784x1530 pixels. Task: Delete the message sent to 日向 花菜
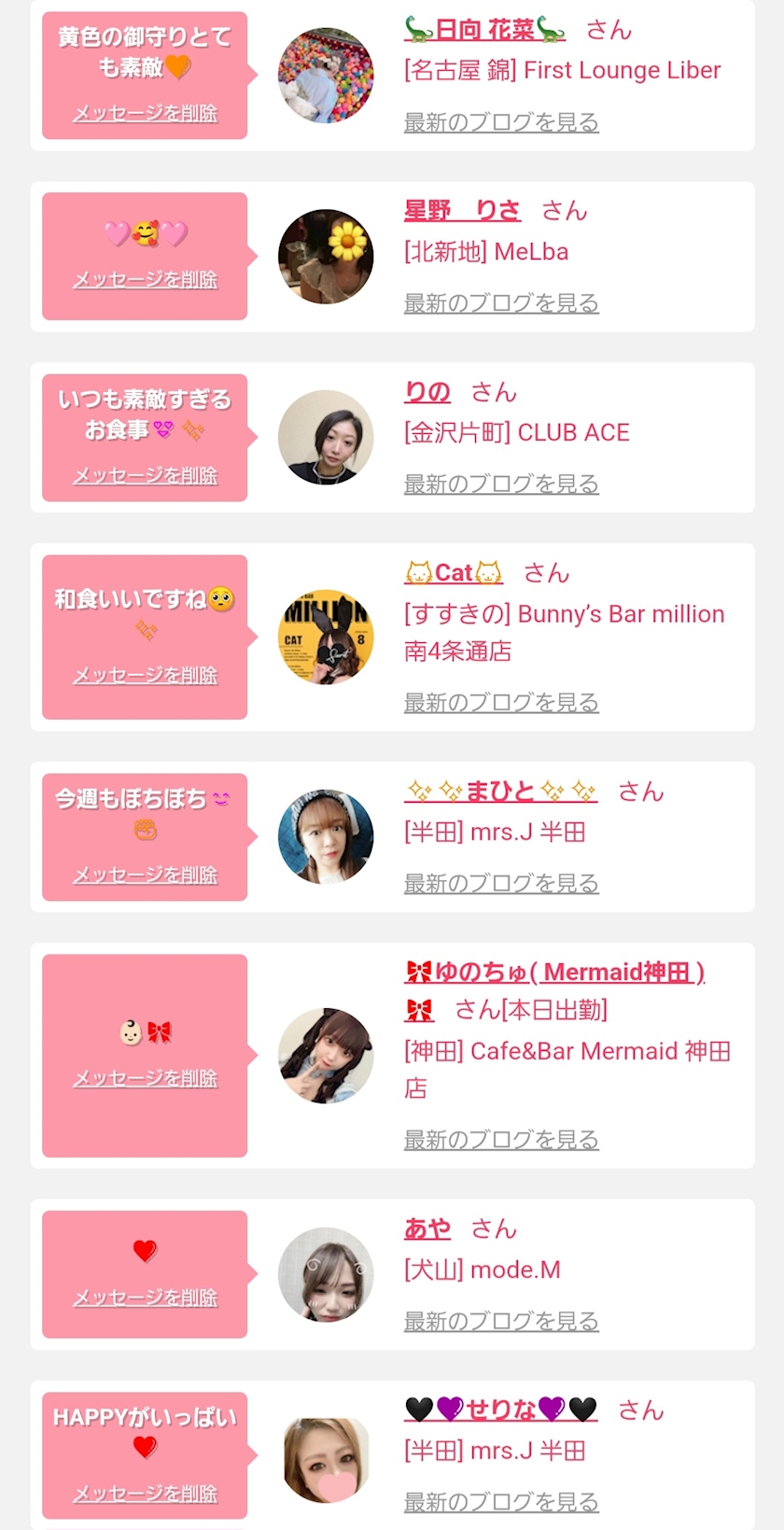tap(146, 113)
